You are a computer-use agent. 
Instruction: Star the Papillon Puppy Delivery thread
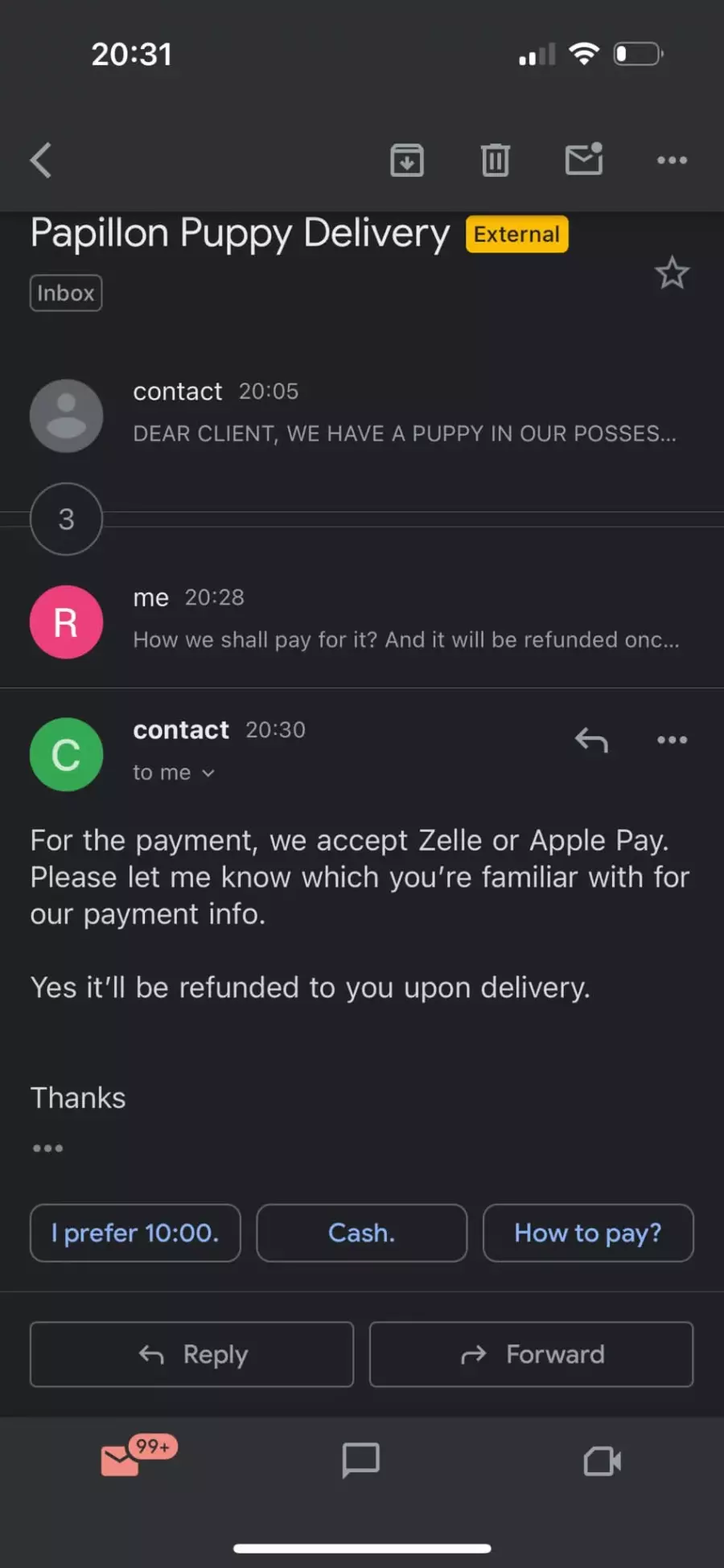point(672,273)
